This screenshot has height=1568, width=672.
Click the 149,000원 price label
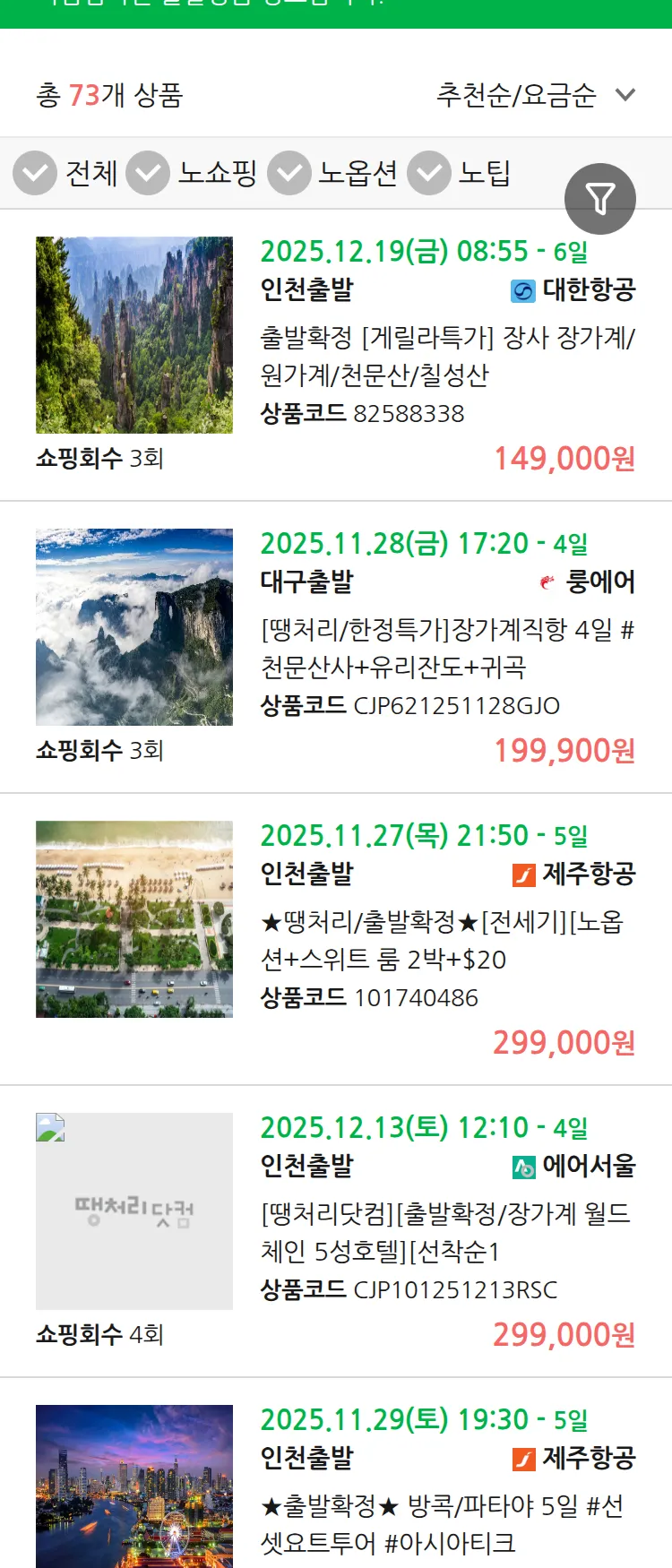564,461
